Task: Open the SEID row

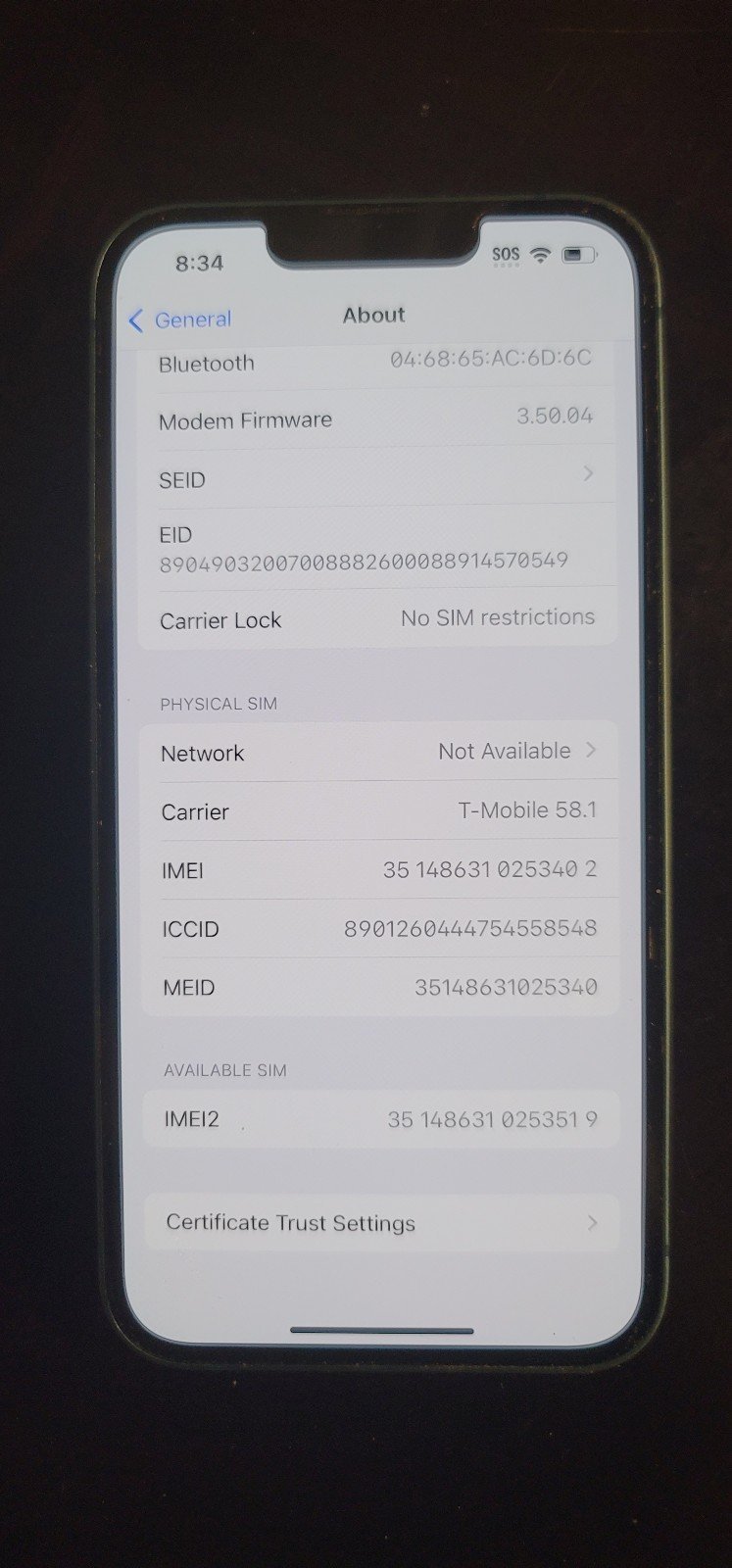Action: pyautogui.click(x=377, y=478)
